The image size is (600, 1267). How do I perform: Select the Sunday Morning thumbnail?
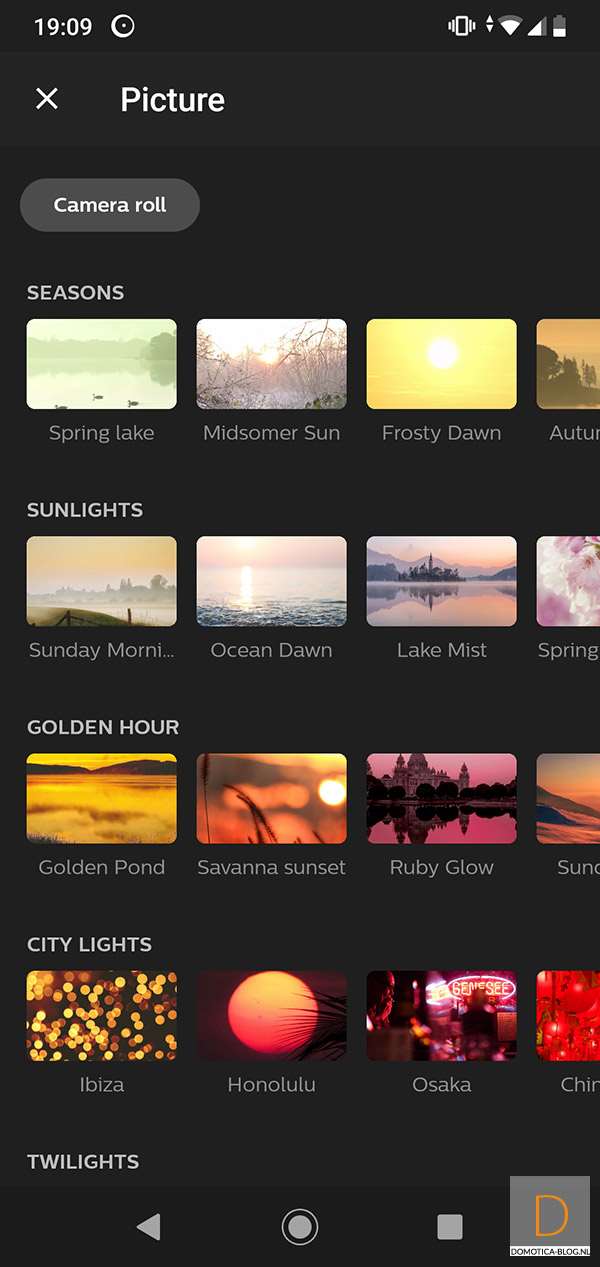point(102,581)
